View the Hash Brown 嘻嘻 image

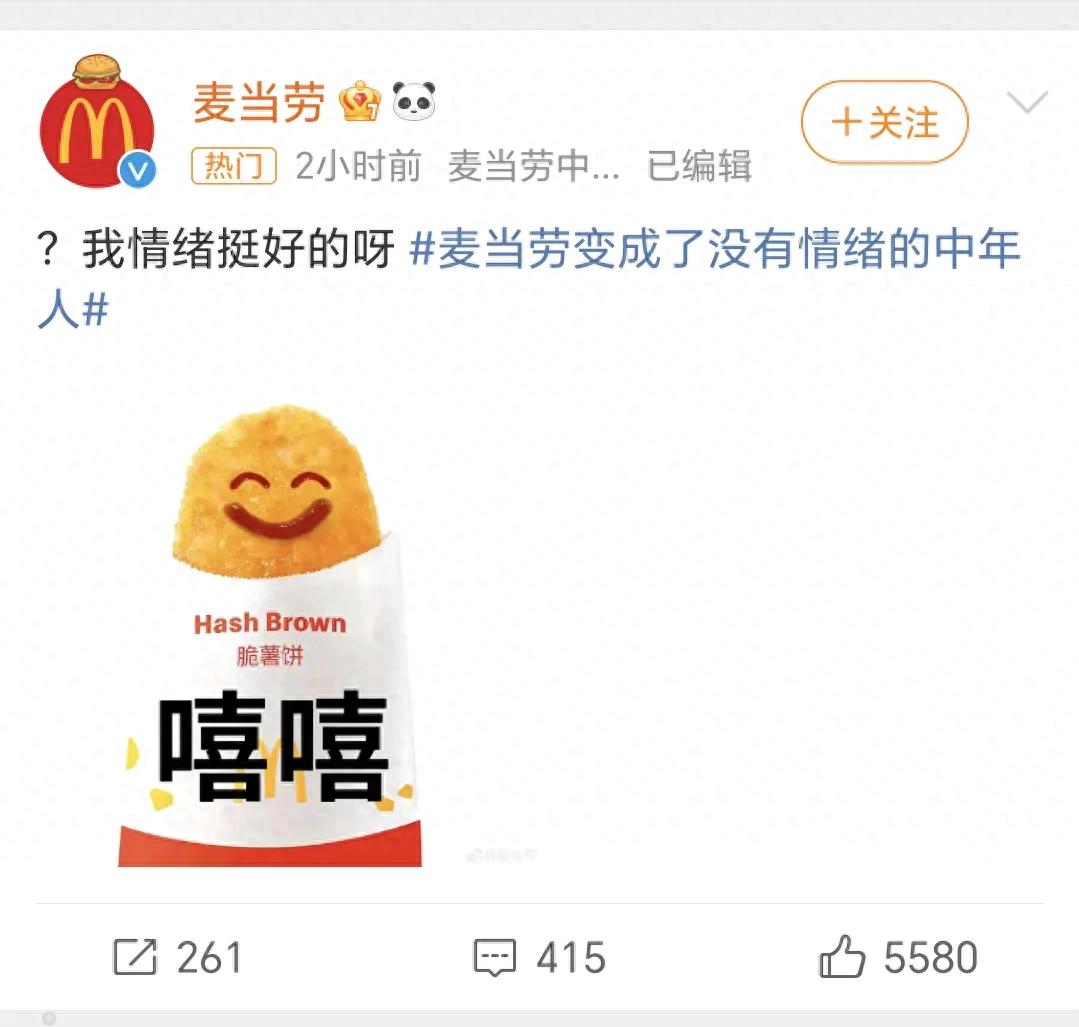[270, 635]
